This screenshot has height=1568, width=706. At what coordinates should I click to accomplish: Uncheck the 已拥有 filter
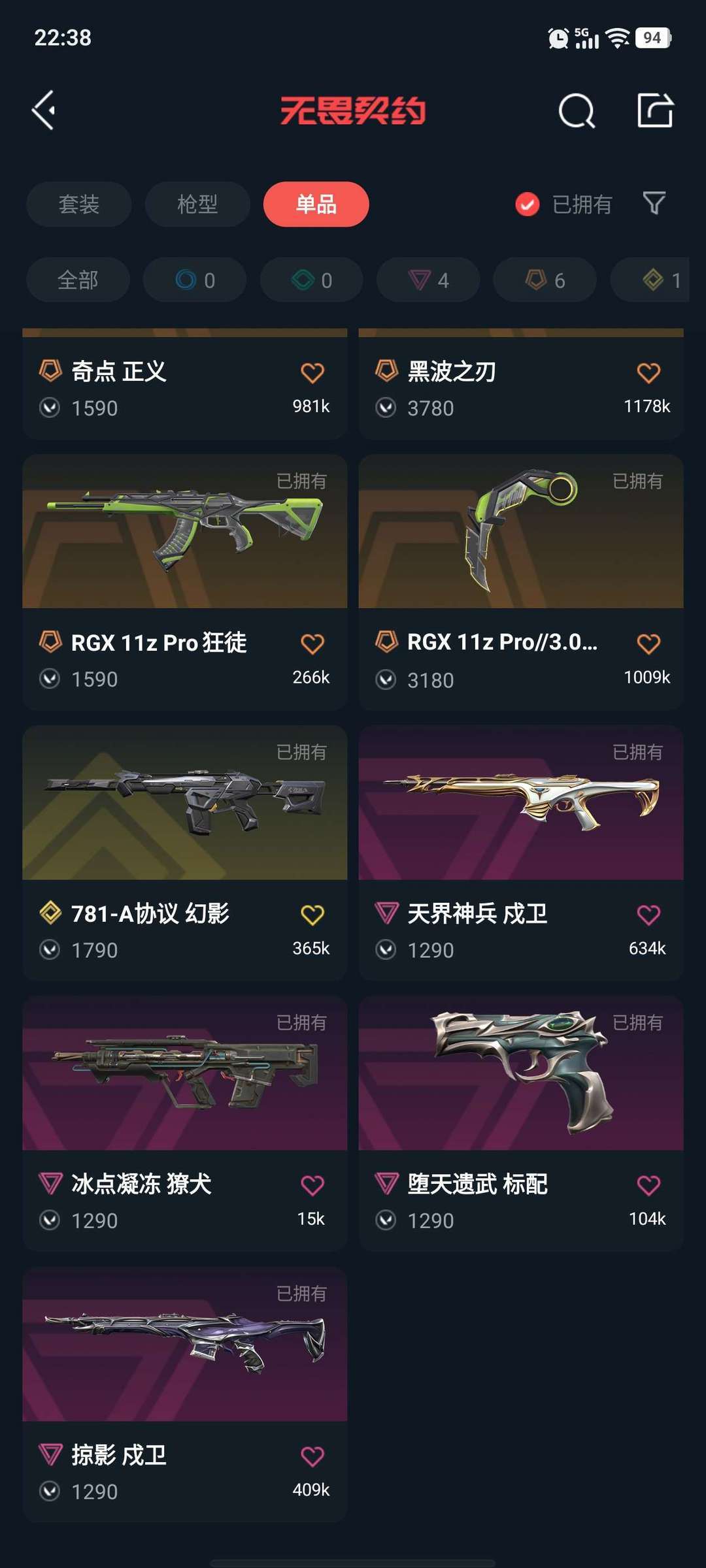(563, 204)
